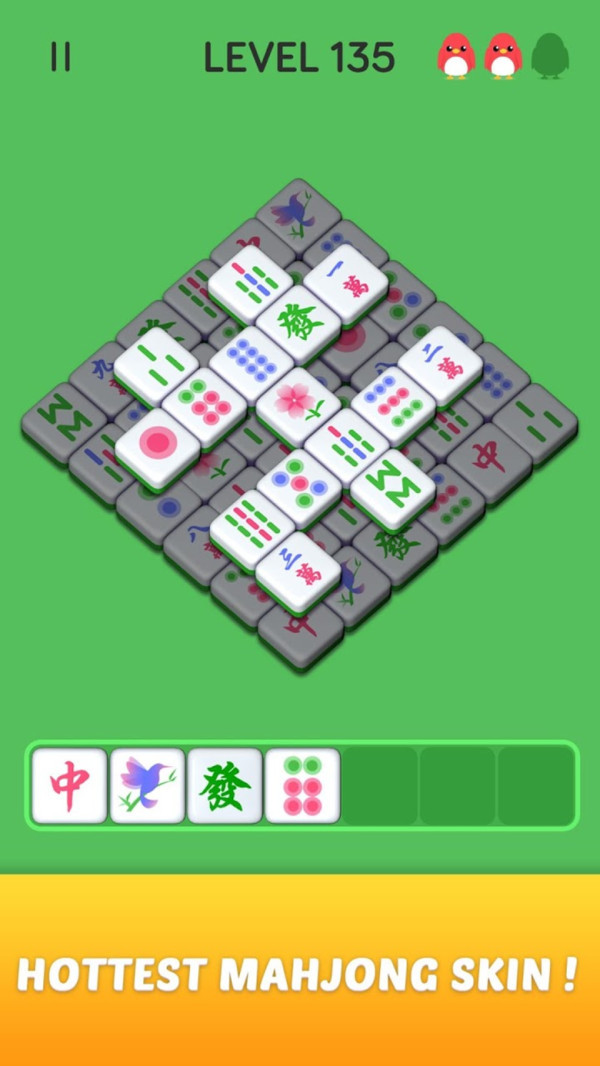Choose the tile with three green bamboo sticks

tap(156, 360)
